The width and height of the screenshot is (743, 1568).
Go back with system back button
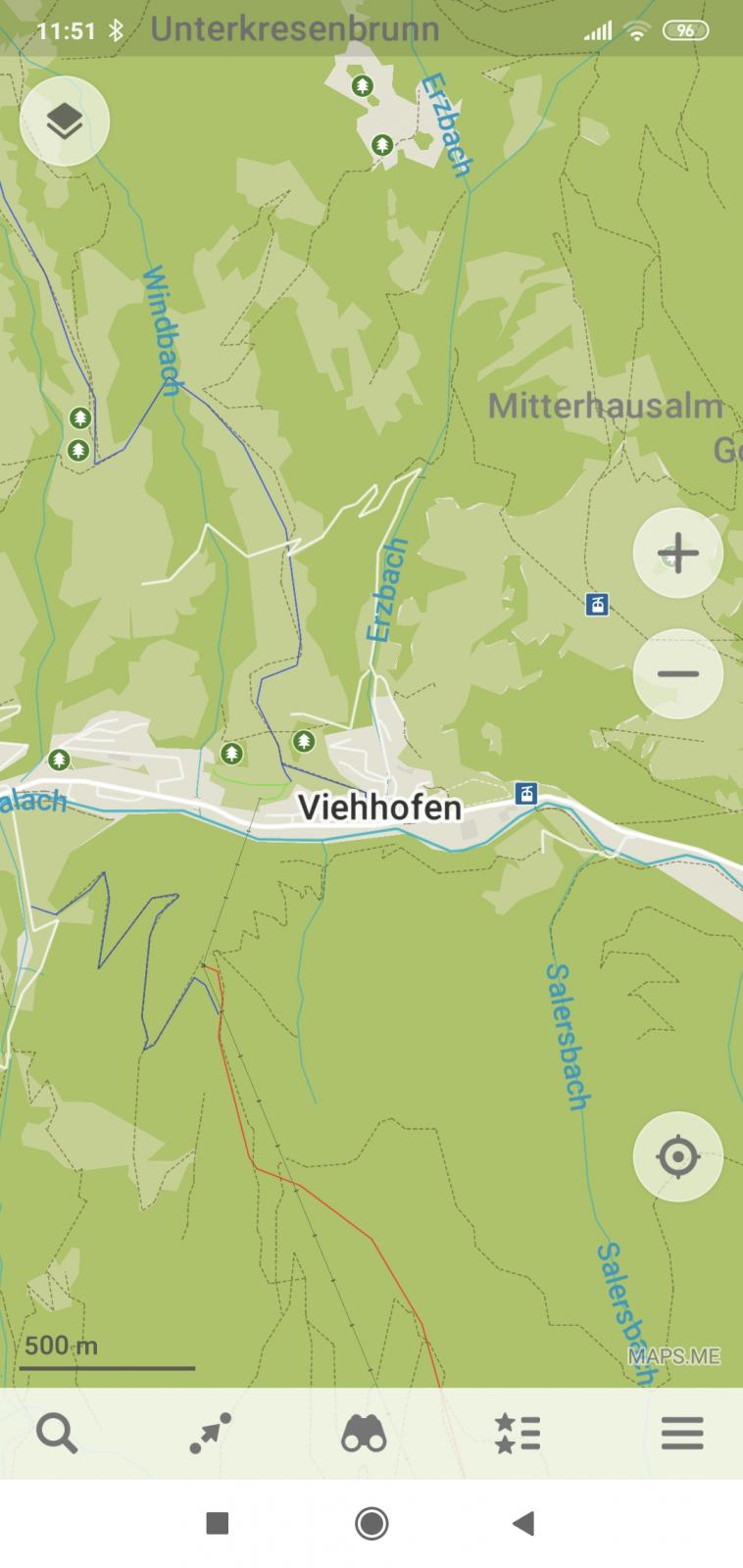click(x=523, y=1523)
